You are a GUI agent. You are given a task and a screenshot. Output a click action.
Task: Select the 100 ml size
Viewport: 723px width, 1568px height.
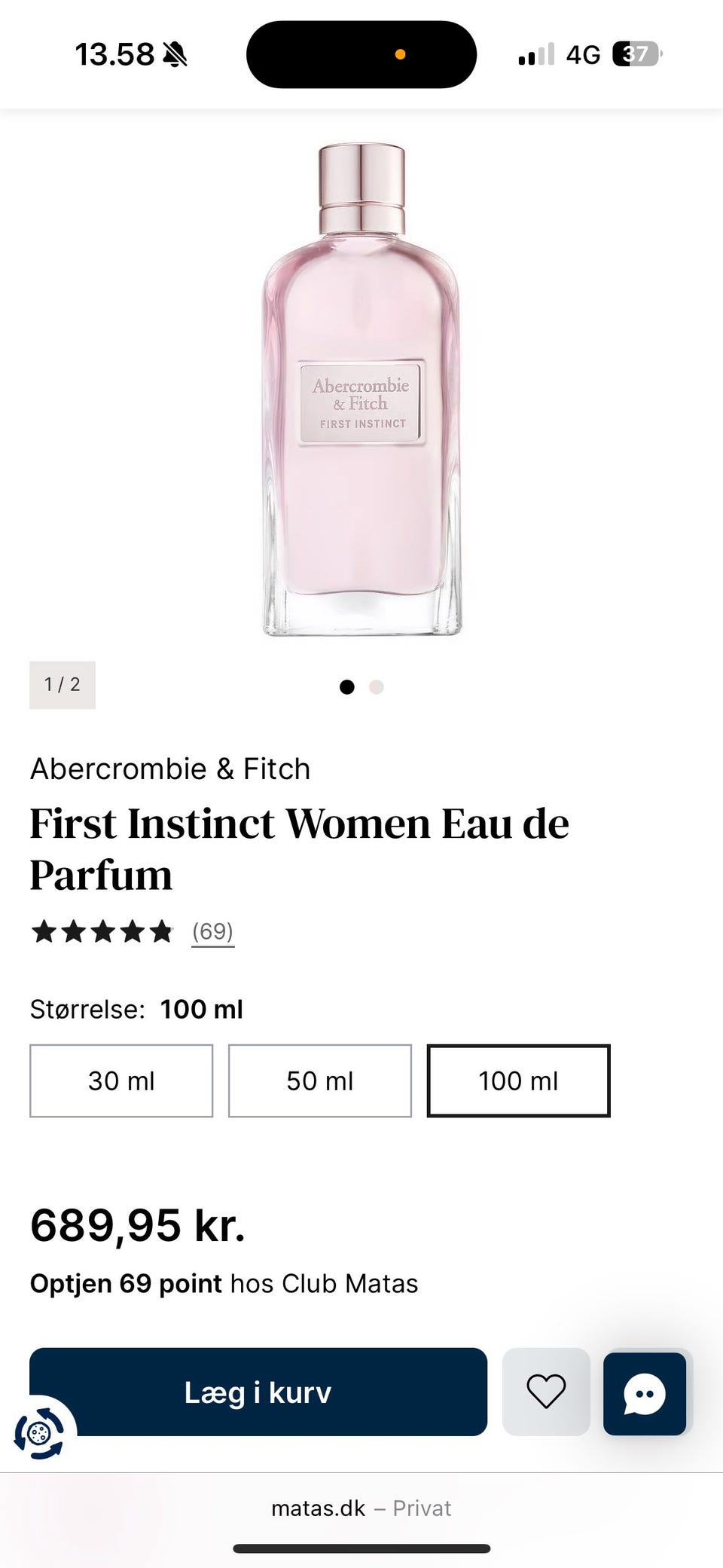pos(518,1080)
